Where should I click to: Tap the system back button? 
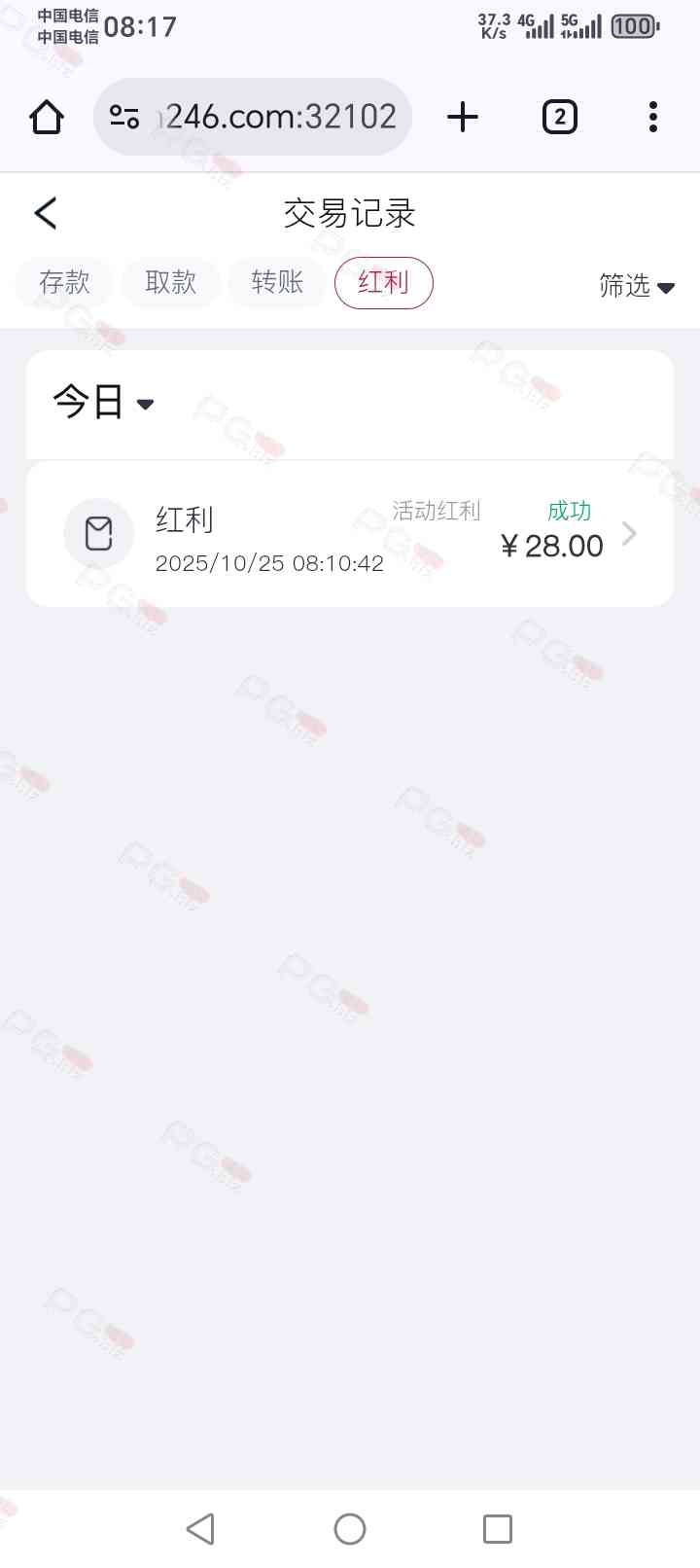[x=200, y=1528]
